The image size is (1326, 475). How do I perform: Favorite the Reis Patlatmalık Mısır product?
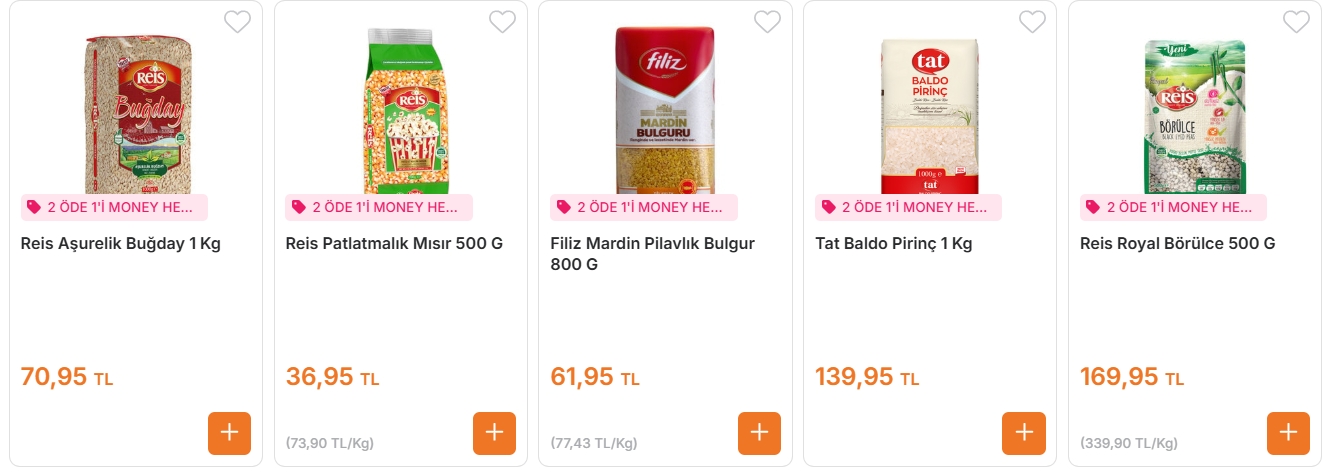click(x=502, y=21)
